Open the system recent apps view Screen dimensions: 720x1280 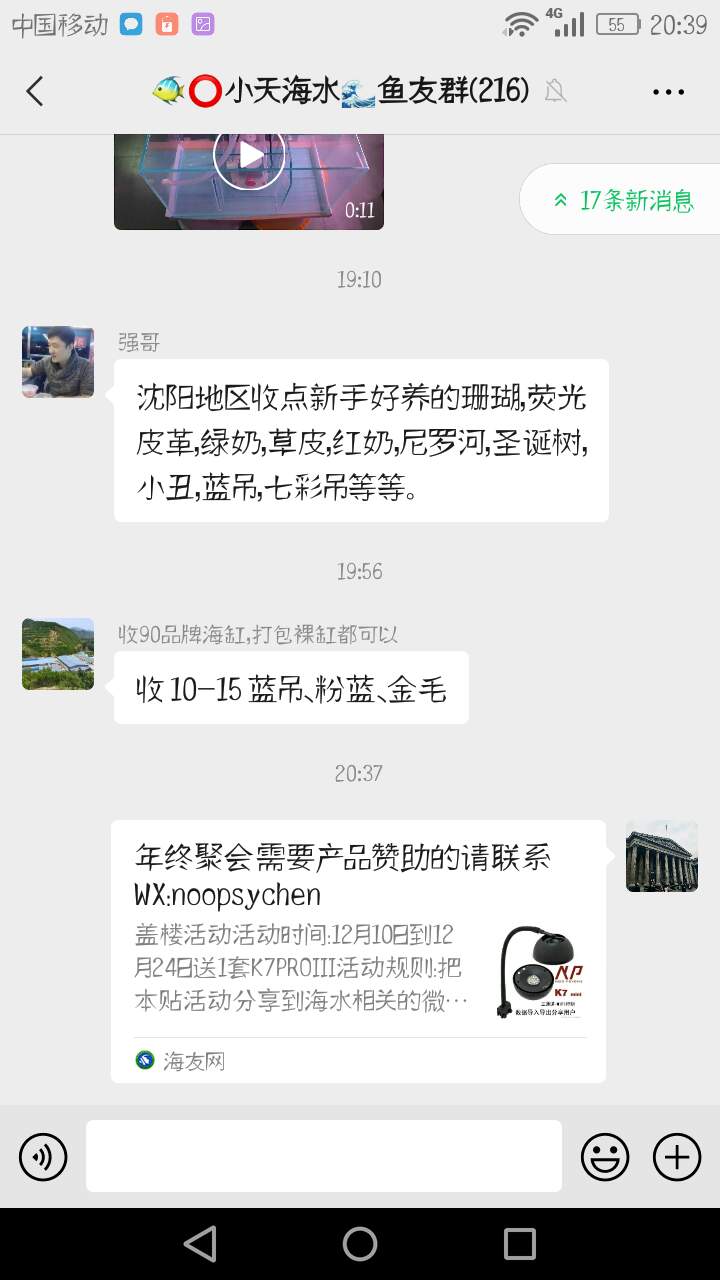pyautogui.click(x=520, y=1244)
